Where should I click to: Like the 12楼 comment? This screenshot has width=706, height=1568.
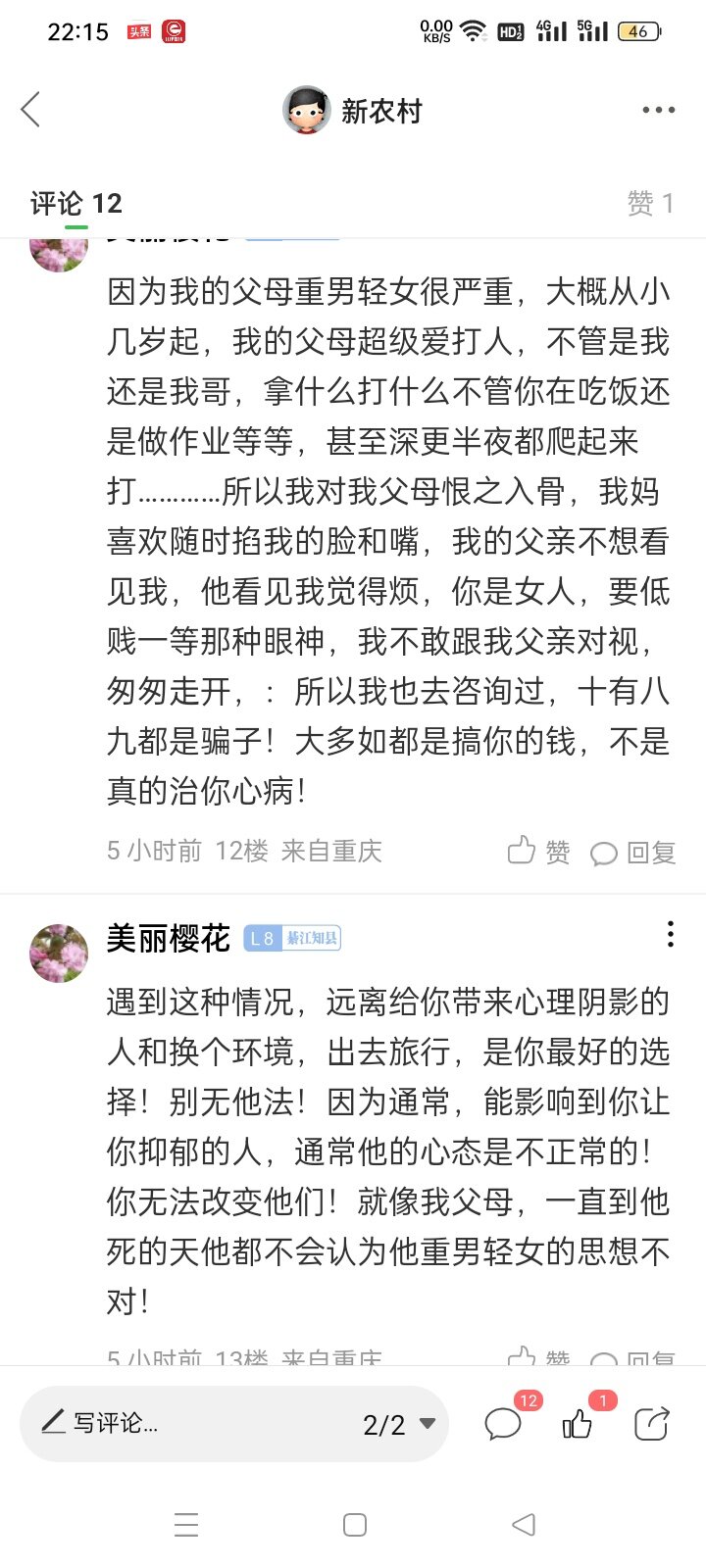point(538,852)
